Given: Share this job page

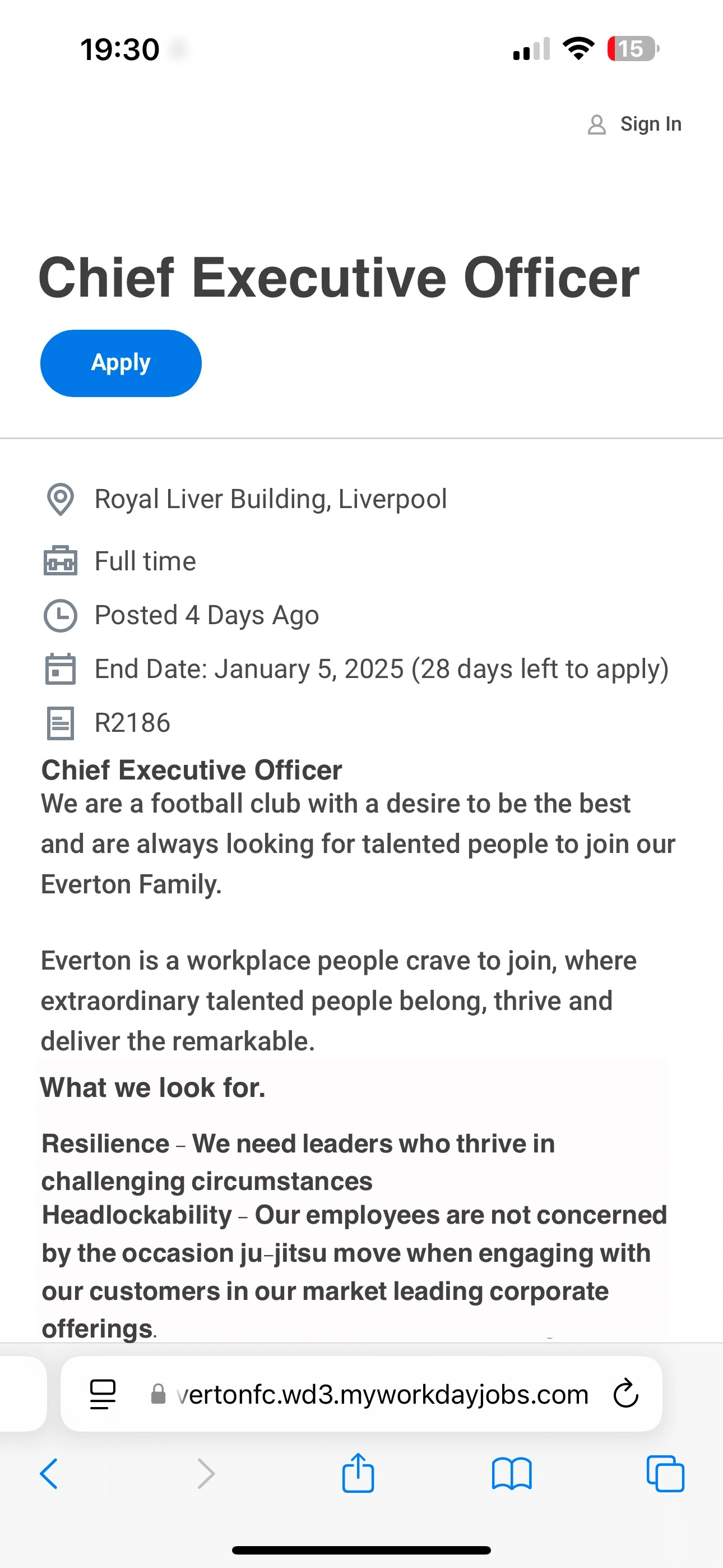Looking at the screenshot, I should pyautogui.click(x=358, y=1473).
